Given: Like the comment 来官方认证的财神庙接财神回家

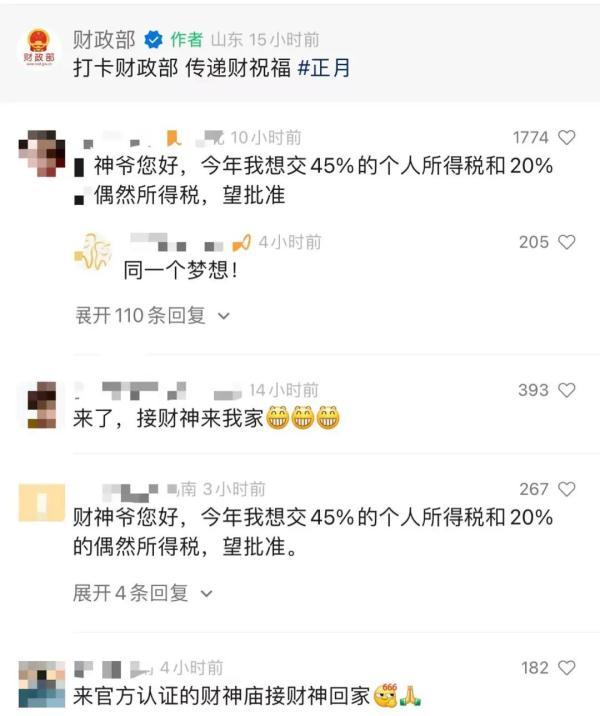Looking at the screenshot, I should coord(566,667).
